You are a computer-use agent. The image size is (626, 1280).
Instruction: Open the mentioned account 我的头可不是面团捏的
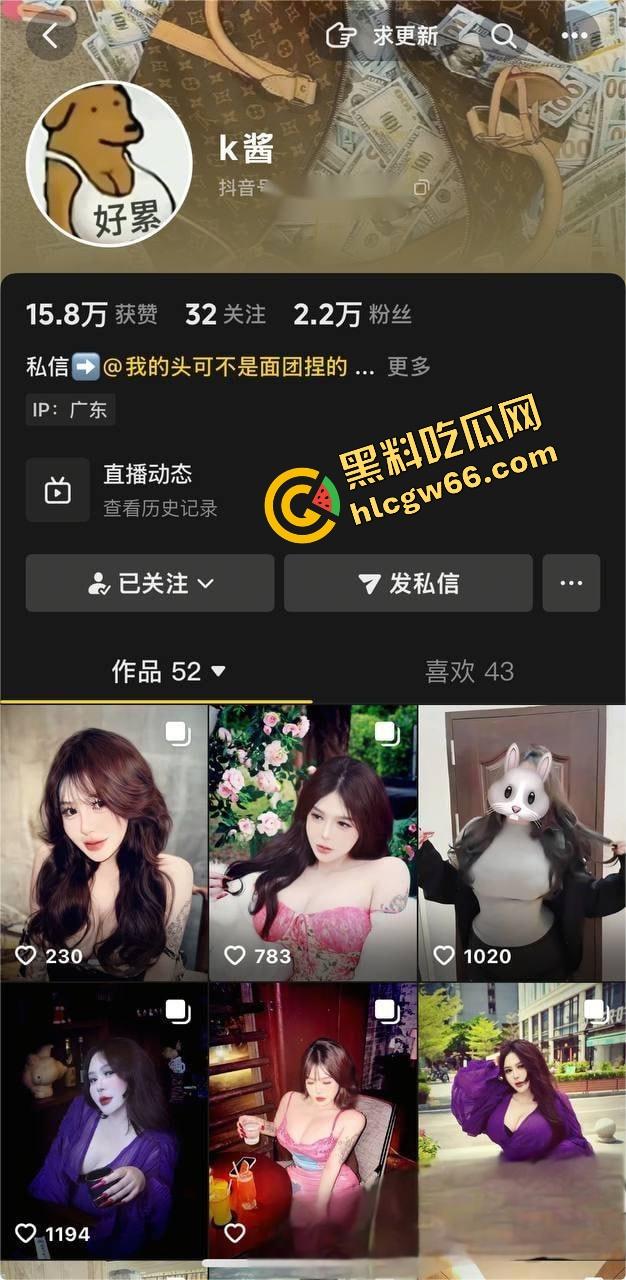[238, 367]
